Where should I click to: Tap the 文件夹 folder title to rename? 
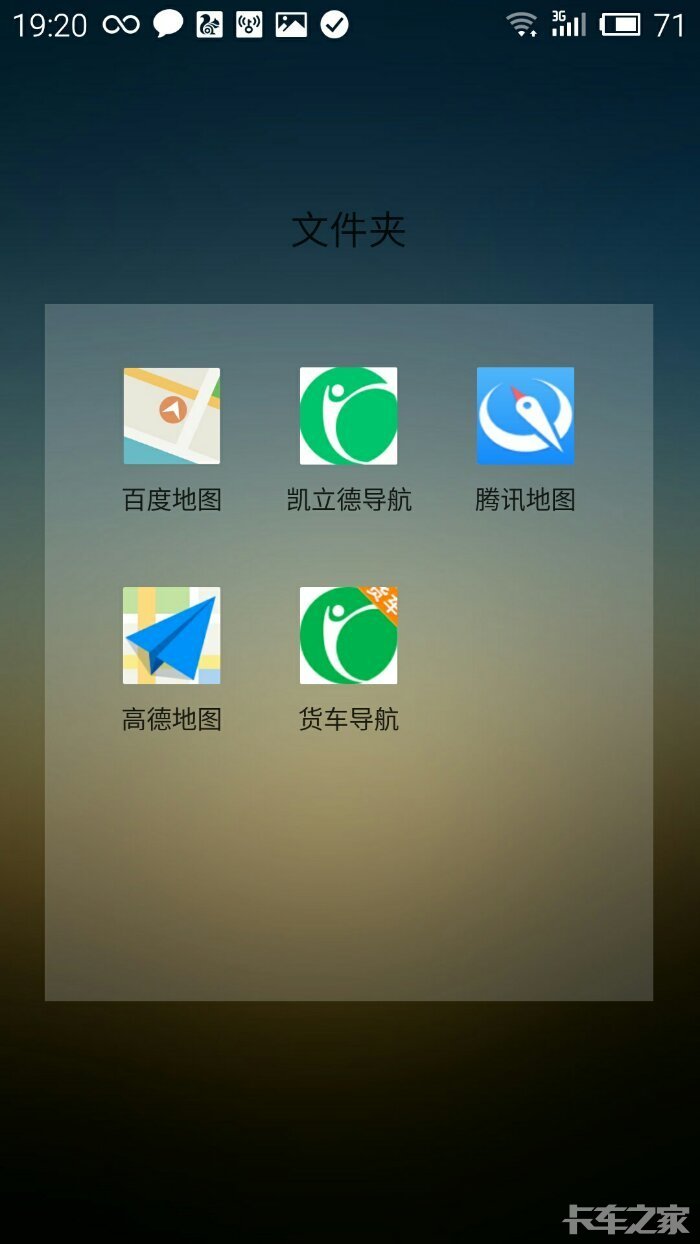(348, 230)
